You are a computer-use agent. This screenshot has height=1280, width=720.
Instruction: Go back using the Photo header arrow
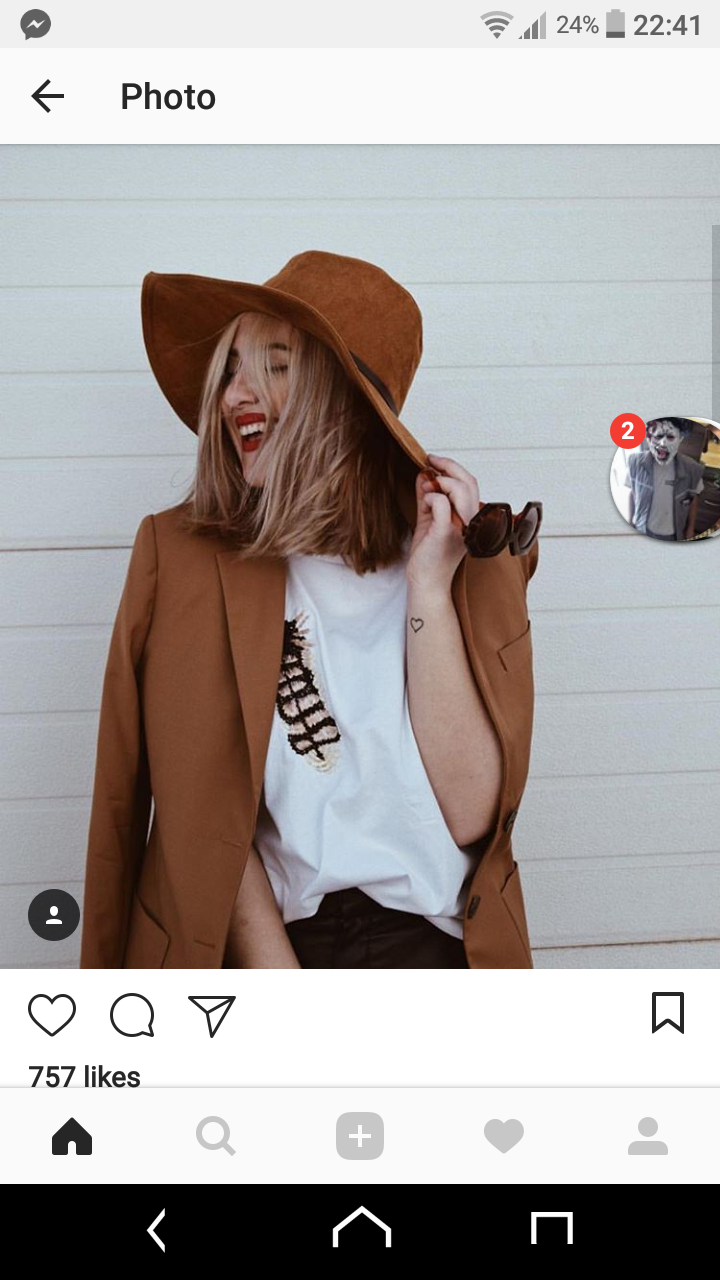pos(47,96)
